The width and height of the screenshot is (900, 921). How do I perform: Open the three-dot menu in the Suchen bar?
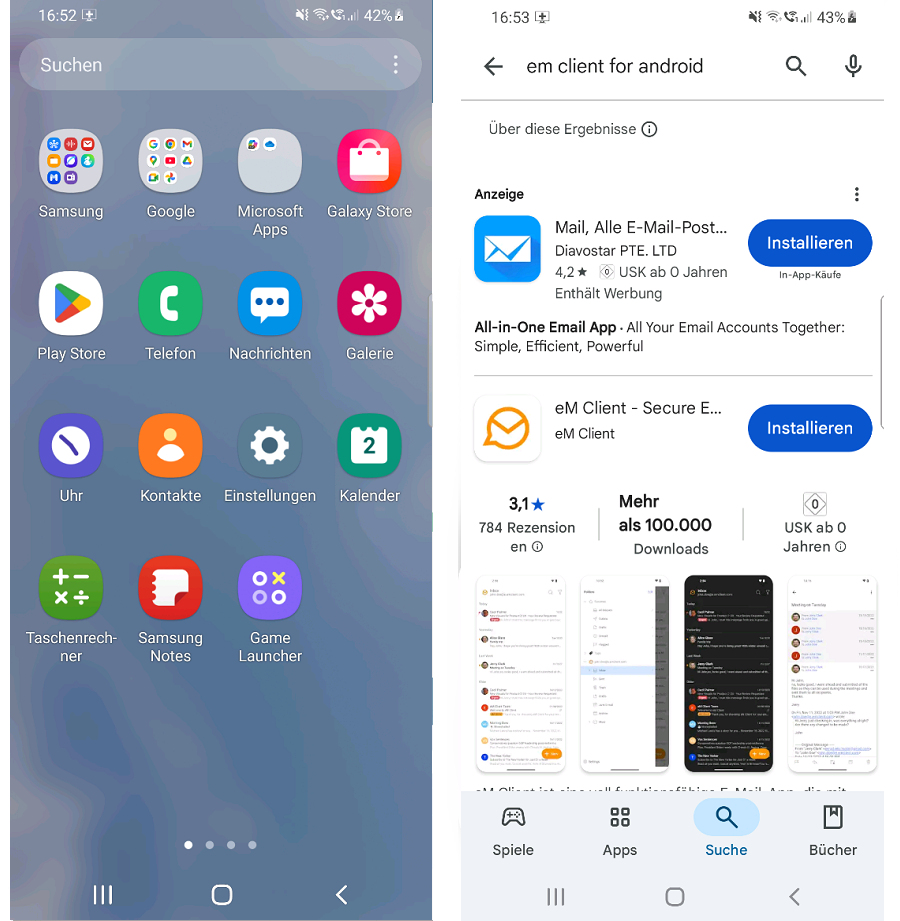pos(396,65)
